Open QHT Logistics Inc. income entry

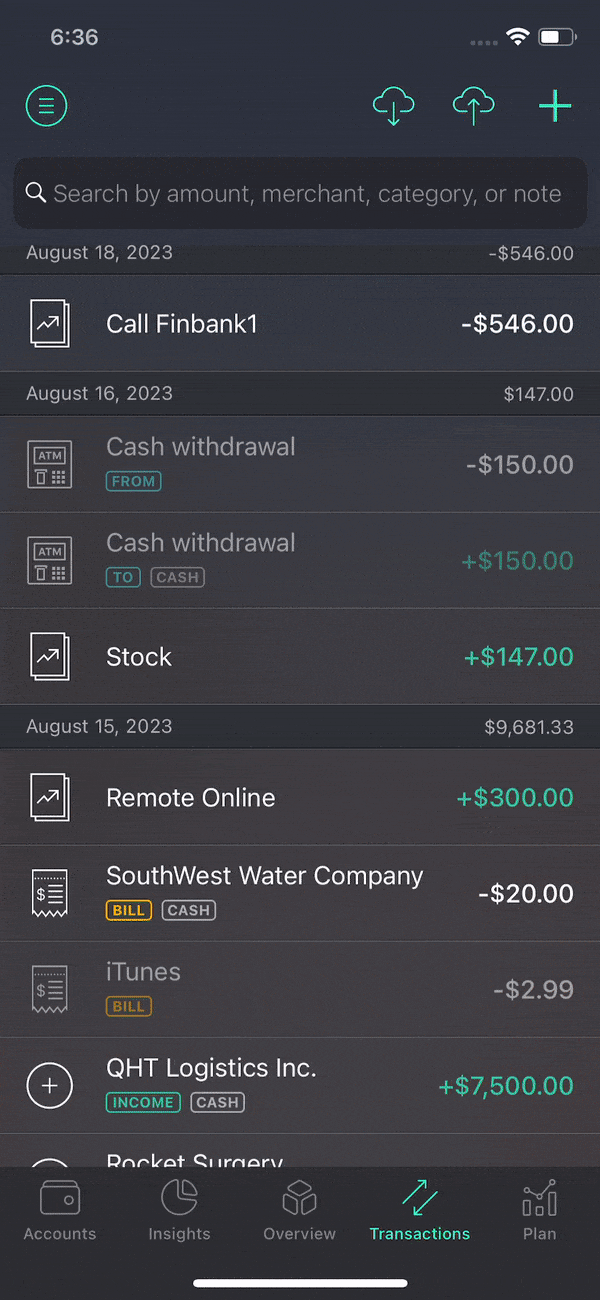click(300, 1085)
